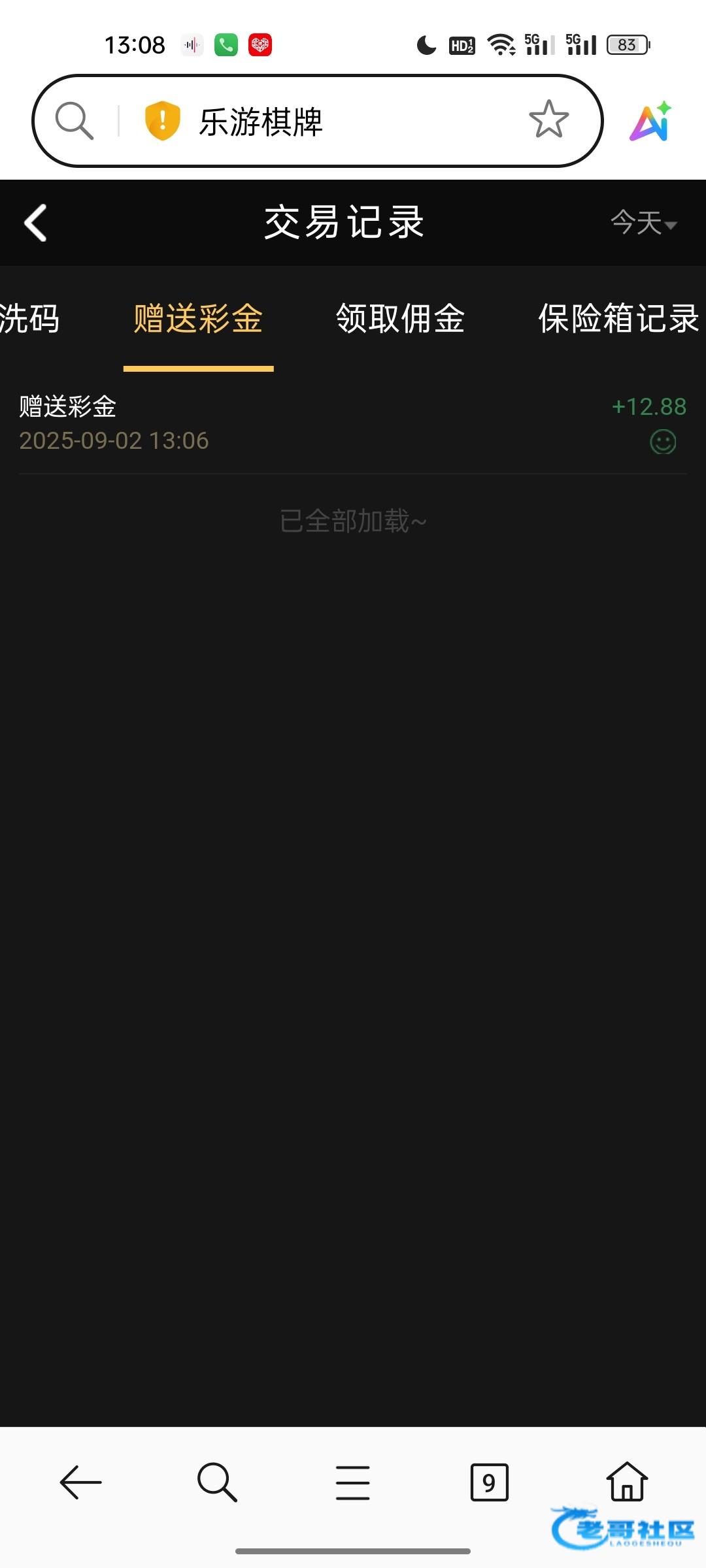
Task: Switch to the 领取佣金 tab
Action: pos(400,319)
